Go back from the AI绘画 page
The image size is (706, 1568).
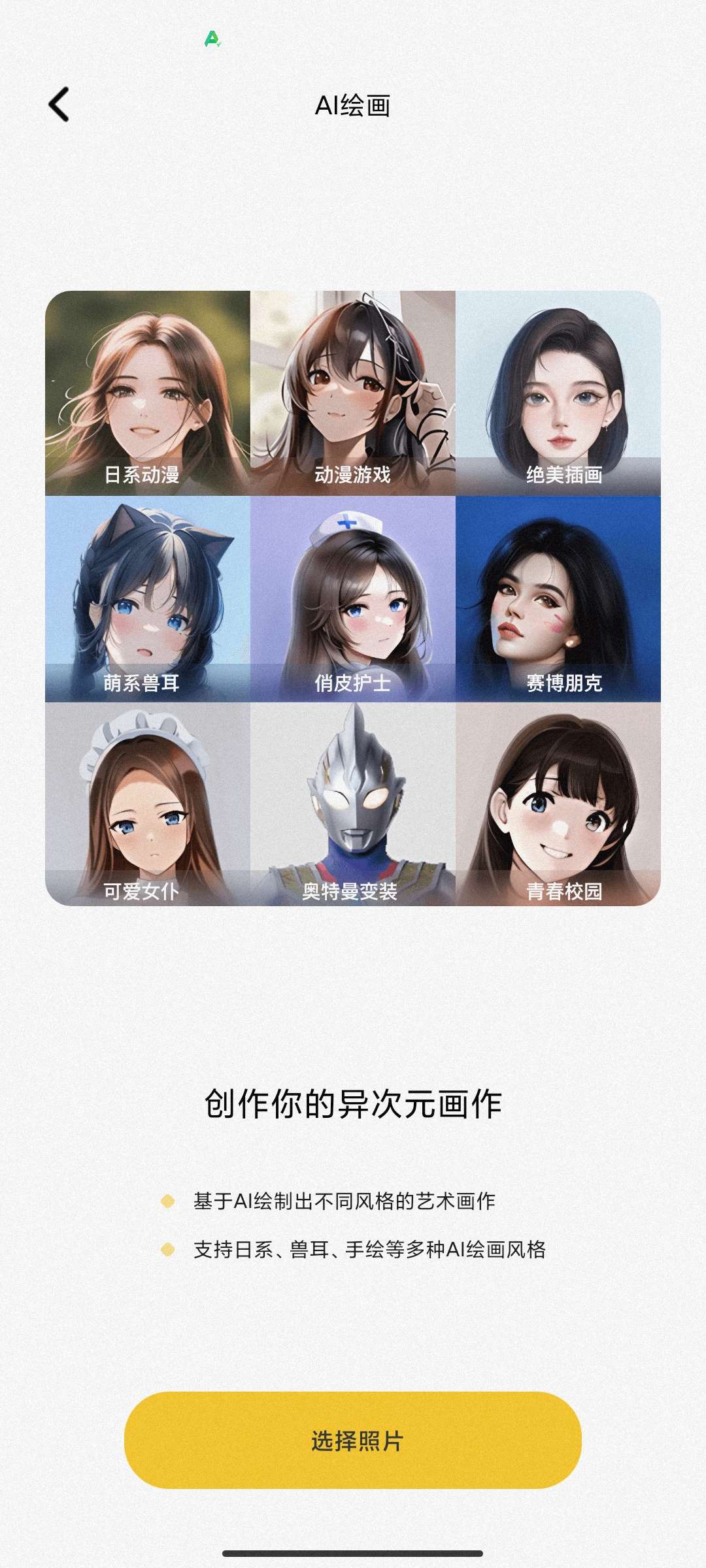tap(59, 105)
